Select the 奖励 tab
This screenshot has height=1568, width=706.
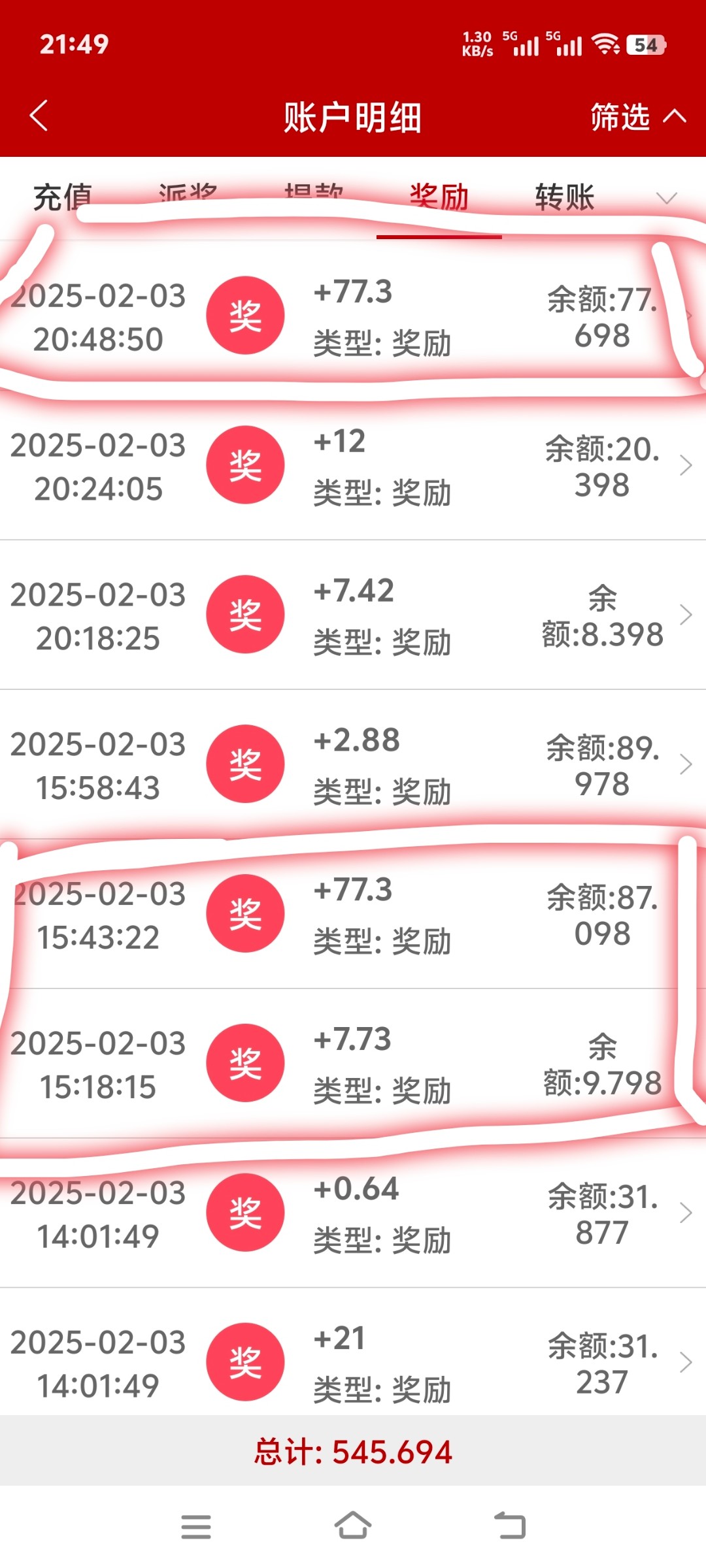pos(439,197)
